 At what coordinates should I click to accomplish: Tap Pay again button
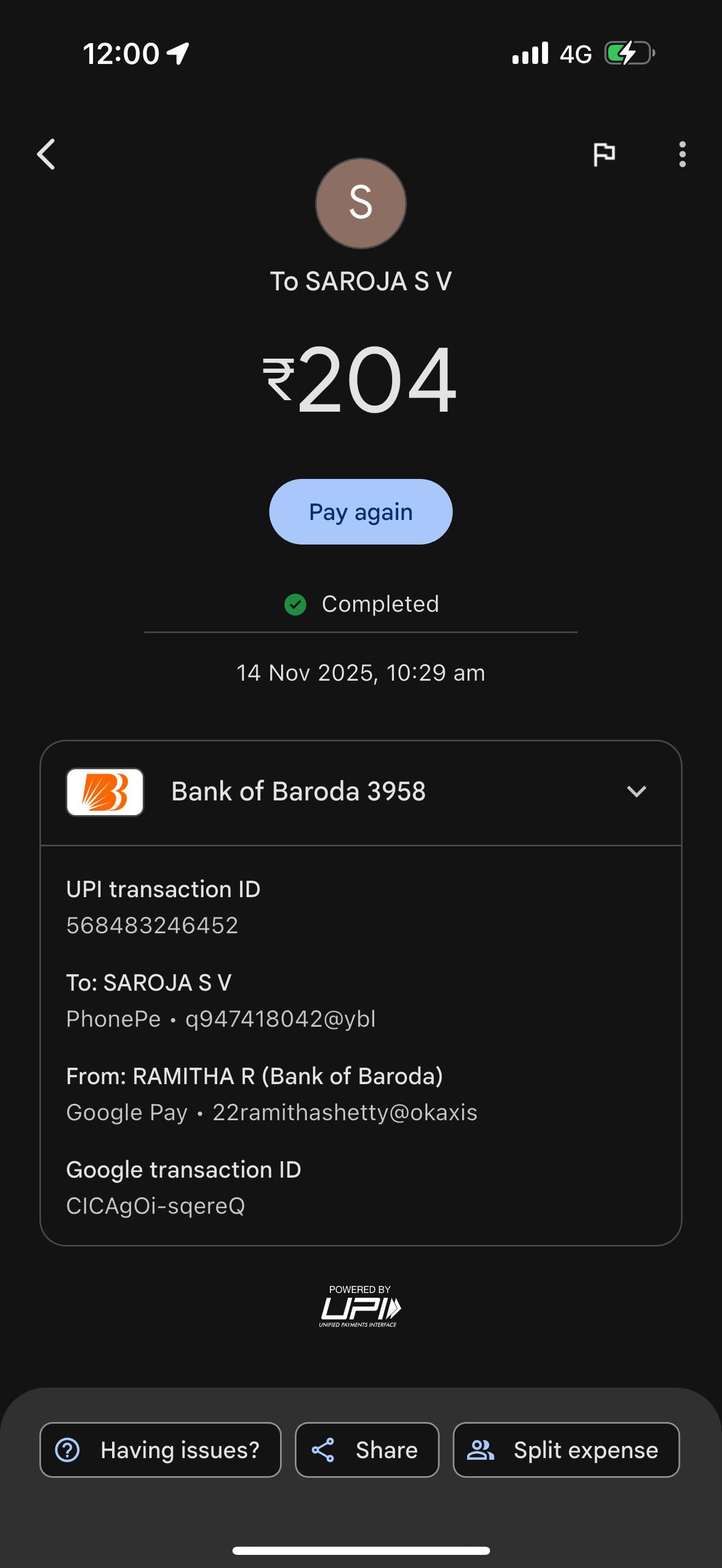click(360, 512)
